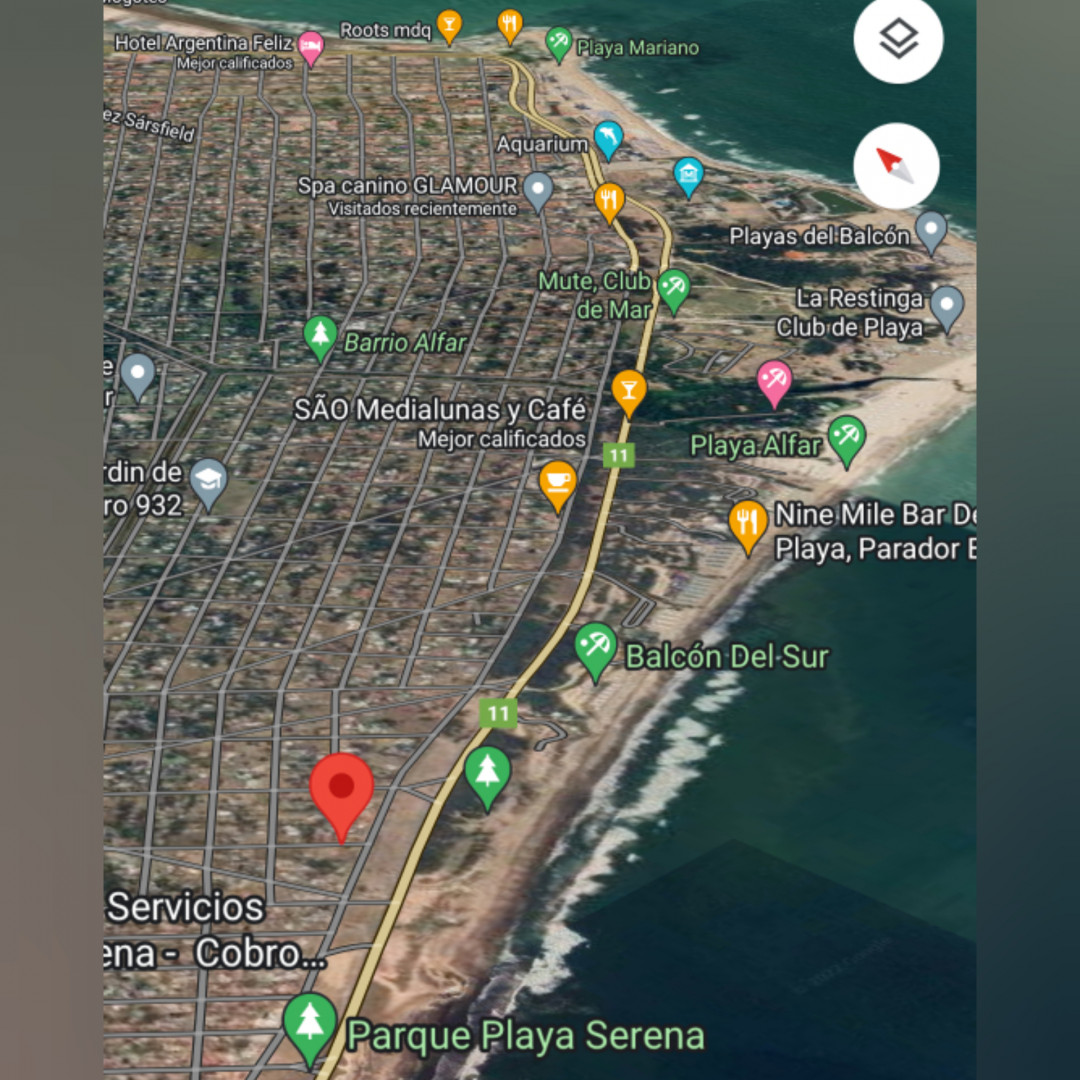Open the Balcón Del Sur marker

[x=596, y=649]
